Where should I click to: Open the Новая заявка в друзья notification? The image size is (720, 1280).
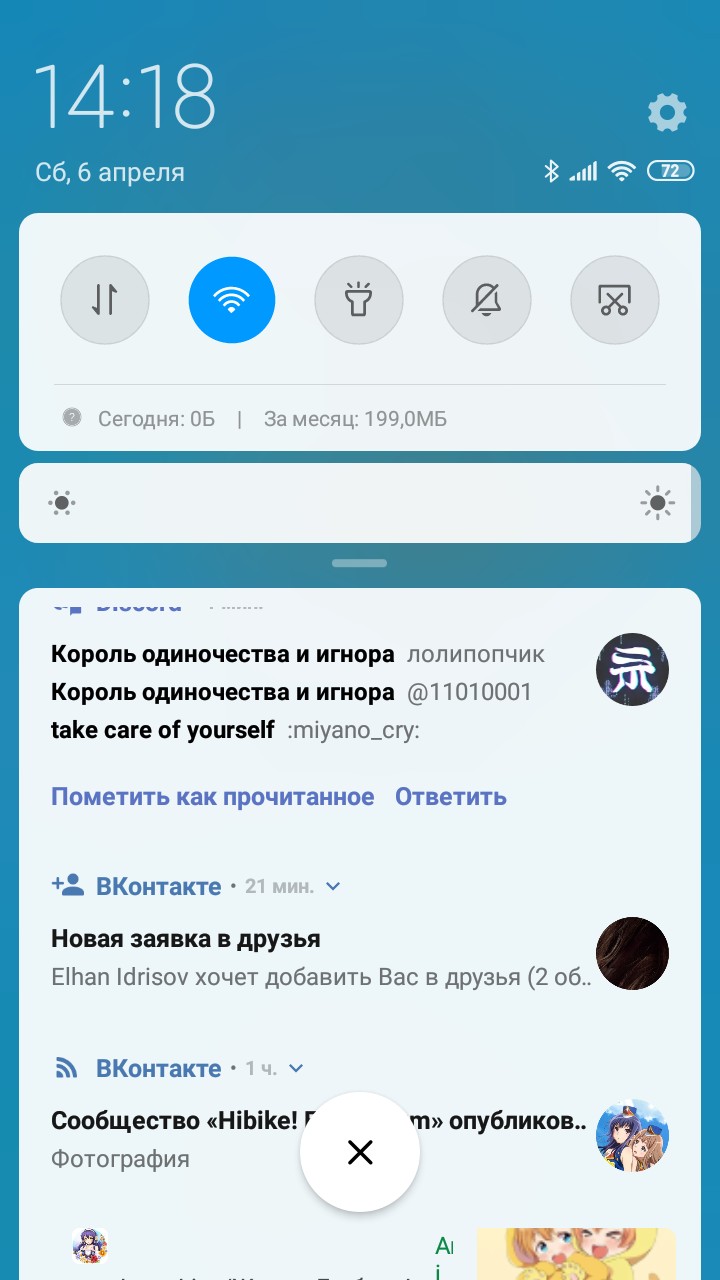[x=300, y=957]
